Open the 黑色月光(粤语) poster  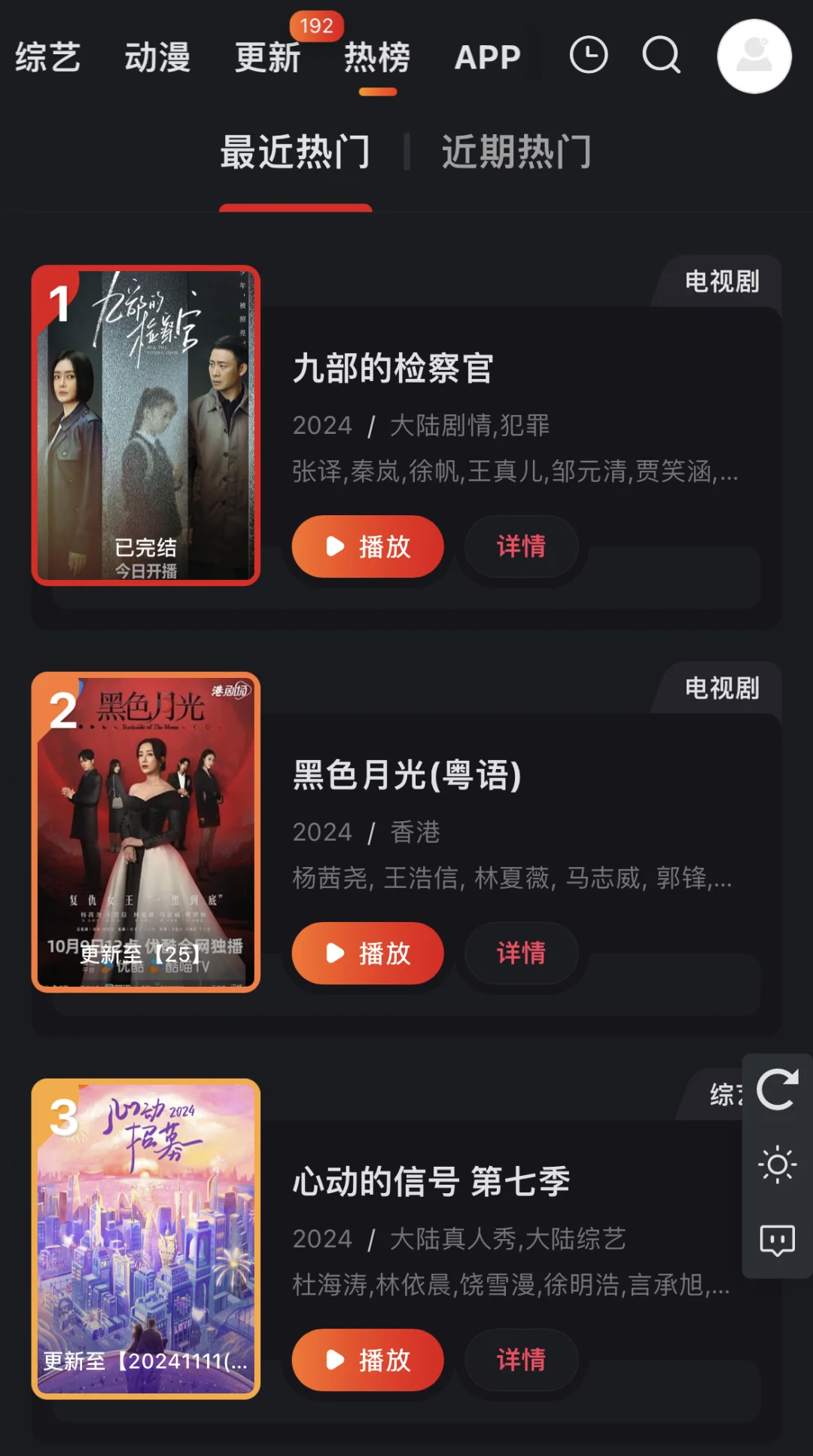click(146, 832)
